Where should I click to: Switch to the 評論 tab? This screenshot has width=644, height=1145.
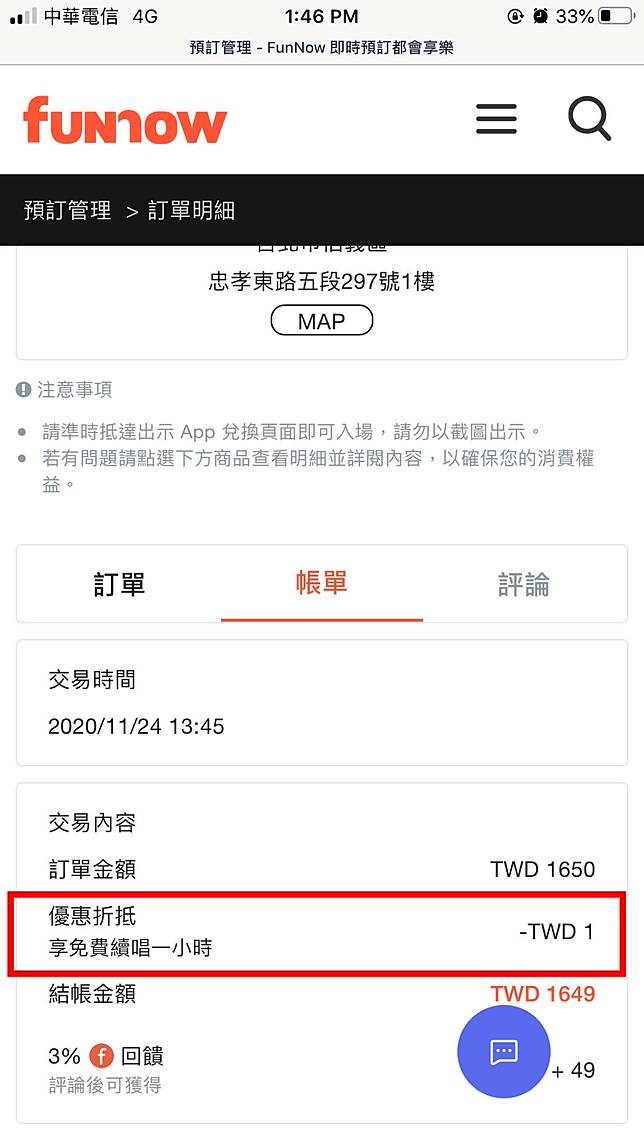click(524, 584)
